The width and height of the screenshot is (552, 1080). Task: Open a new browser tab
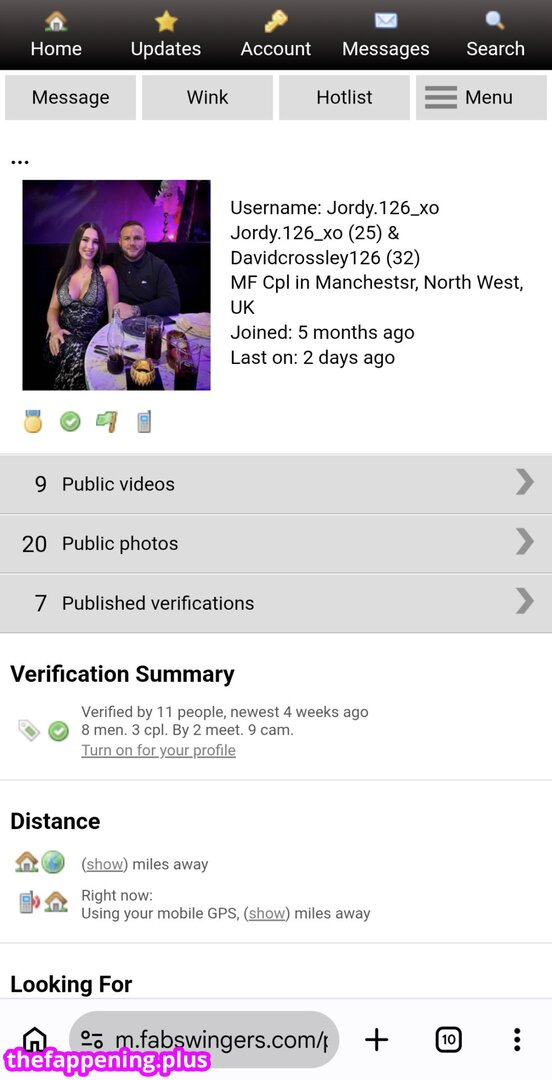(376, 1039)
